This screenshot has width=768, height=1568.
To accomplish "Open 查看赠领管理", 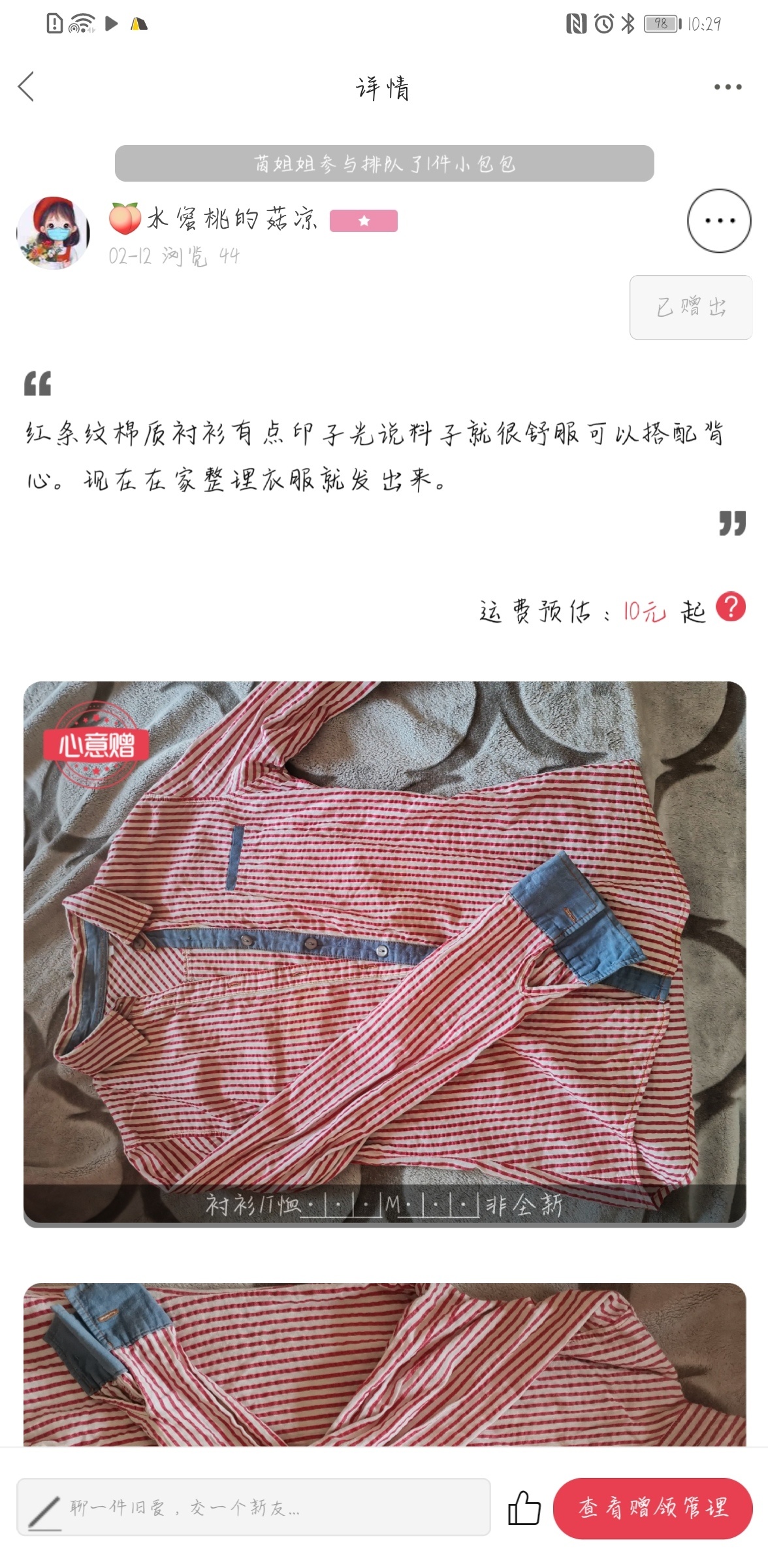I will coord(652,1507).
